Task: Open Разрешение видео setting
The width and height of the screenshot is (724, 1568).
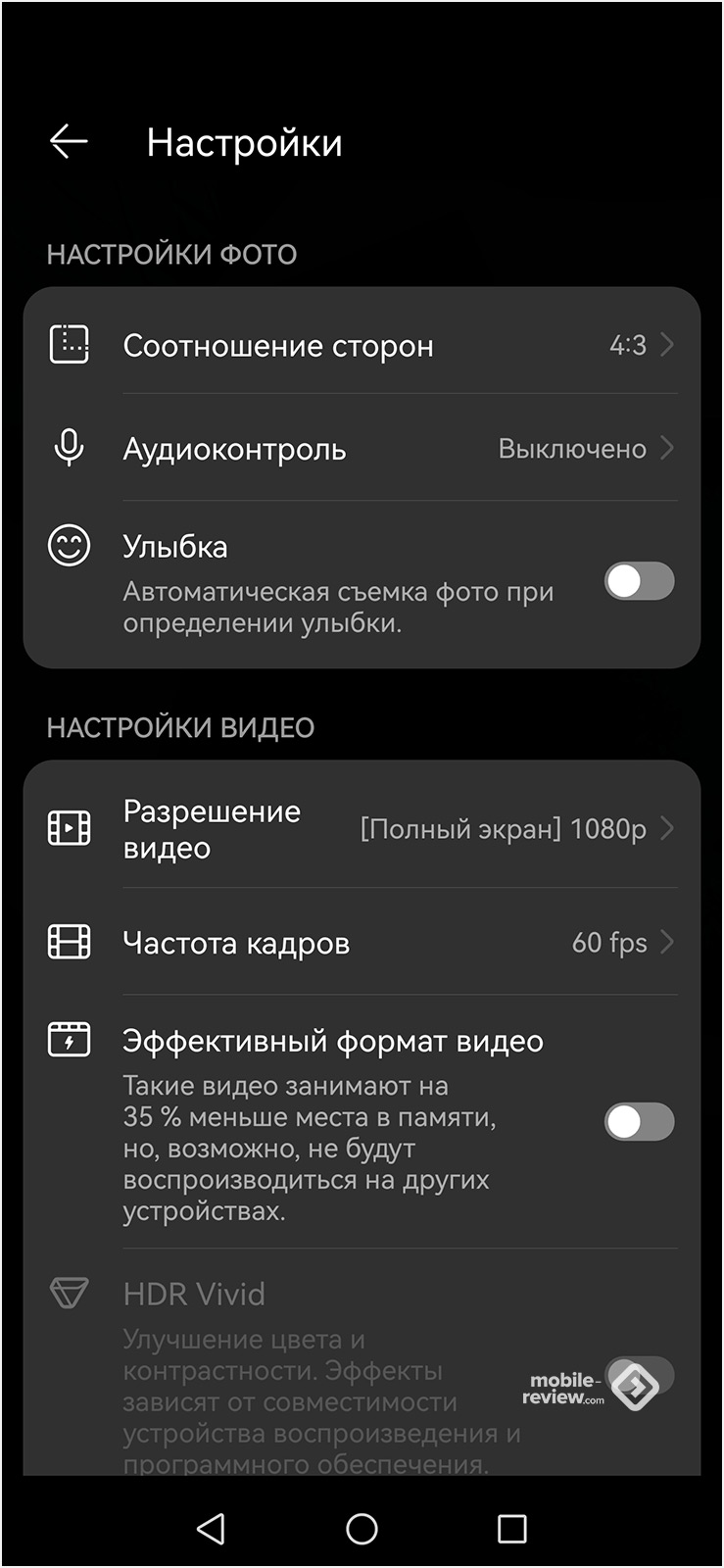Action: tap(362, 829)
